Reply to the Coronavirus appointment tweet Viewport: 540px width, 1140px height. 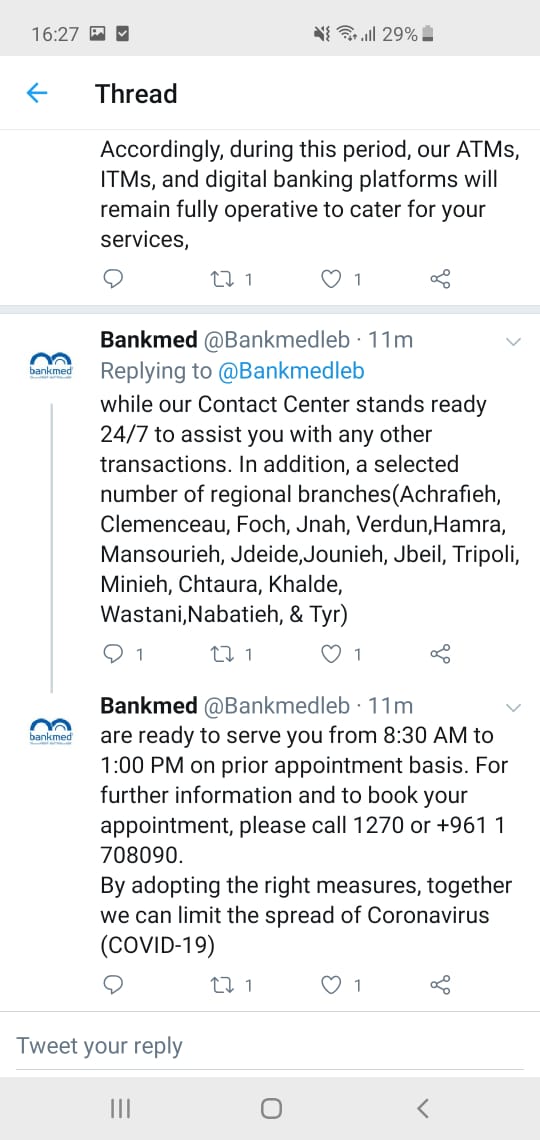114,985
